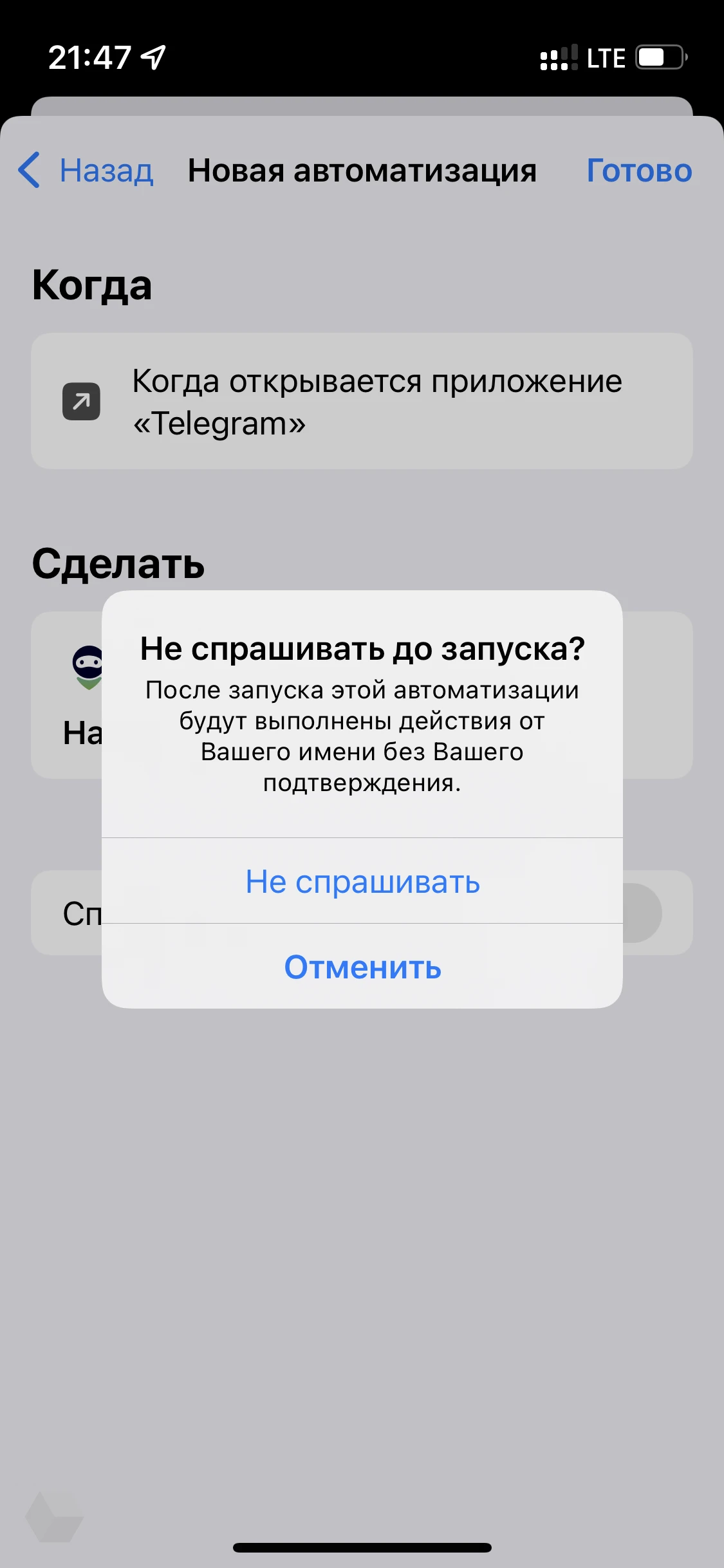Tap «Готово» to finish the automation
The height and width of the screenshot is (1568, 724).
[x=638, y=171]
